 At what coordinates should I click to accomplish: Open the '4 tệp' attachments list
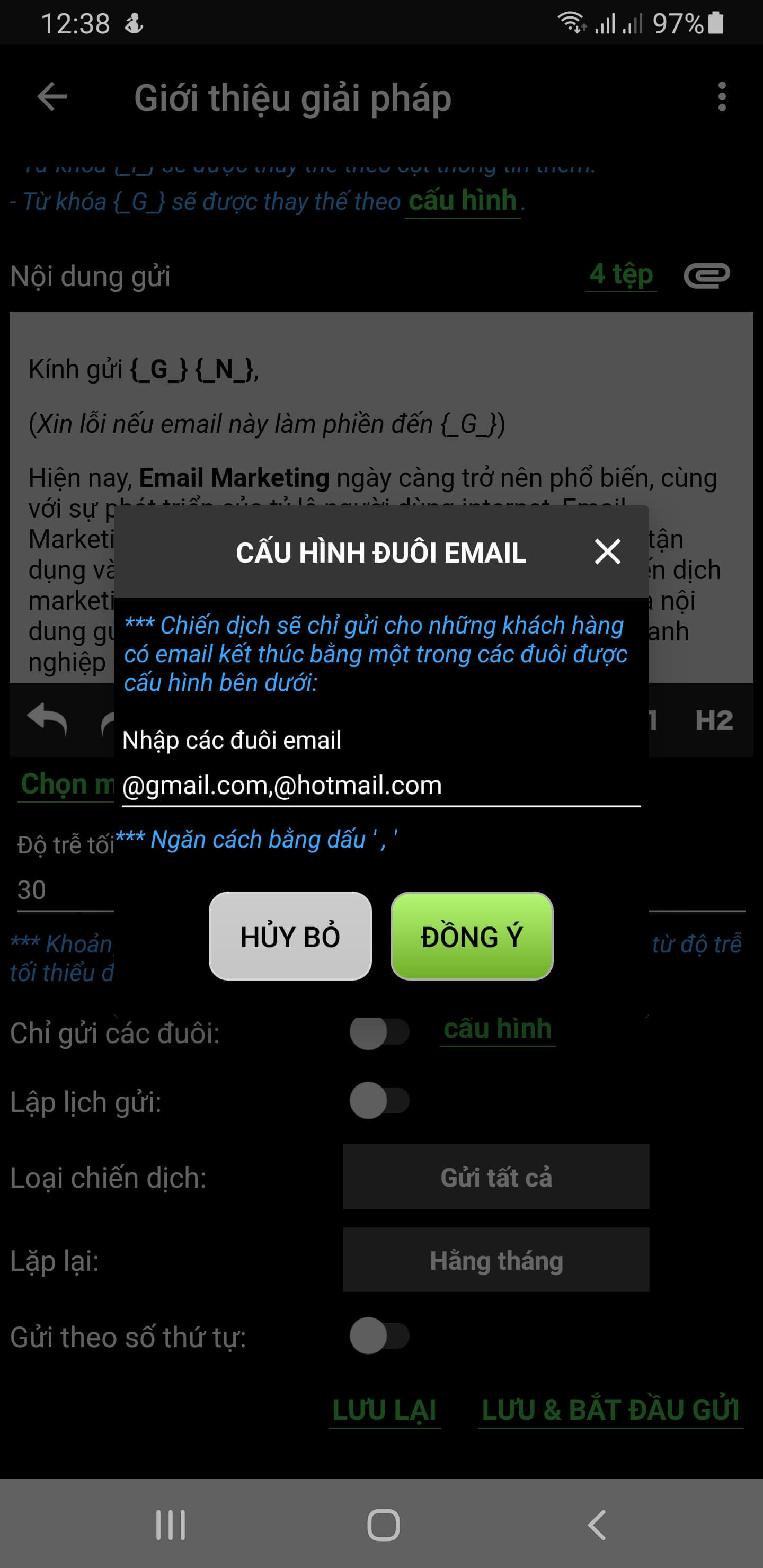621,275
